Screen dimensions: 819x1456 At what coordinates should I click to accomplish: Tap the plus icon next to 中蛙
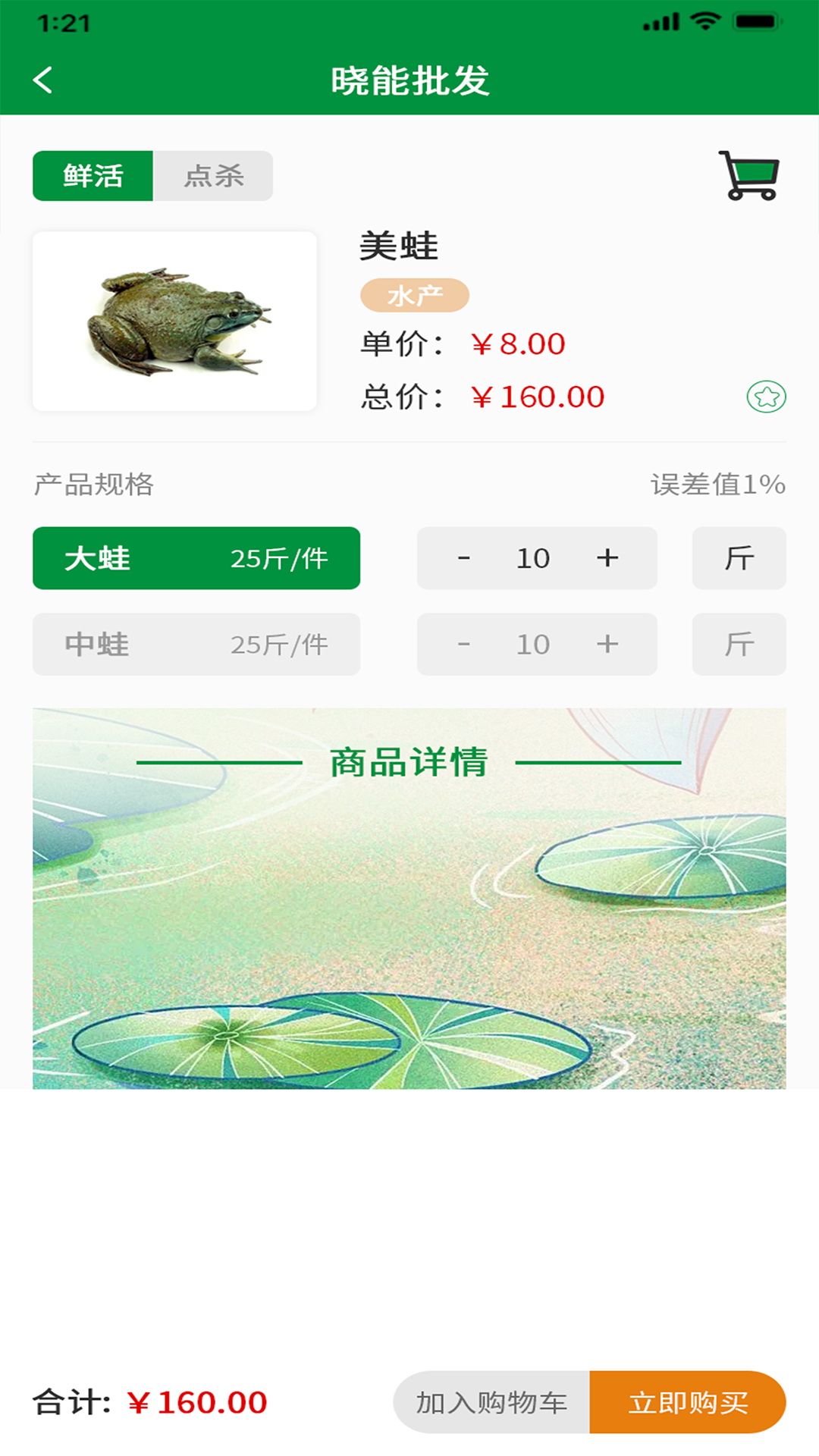coord(607,645)
